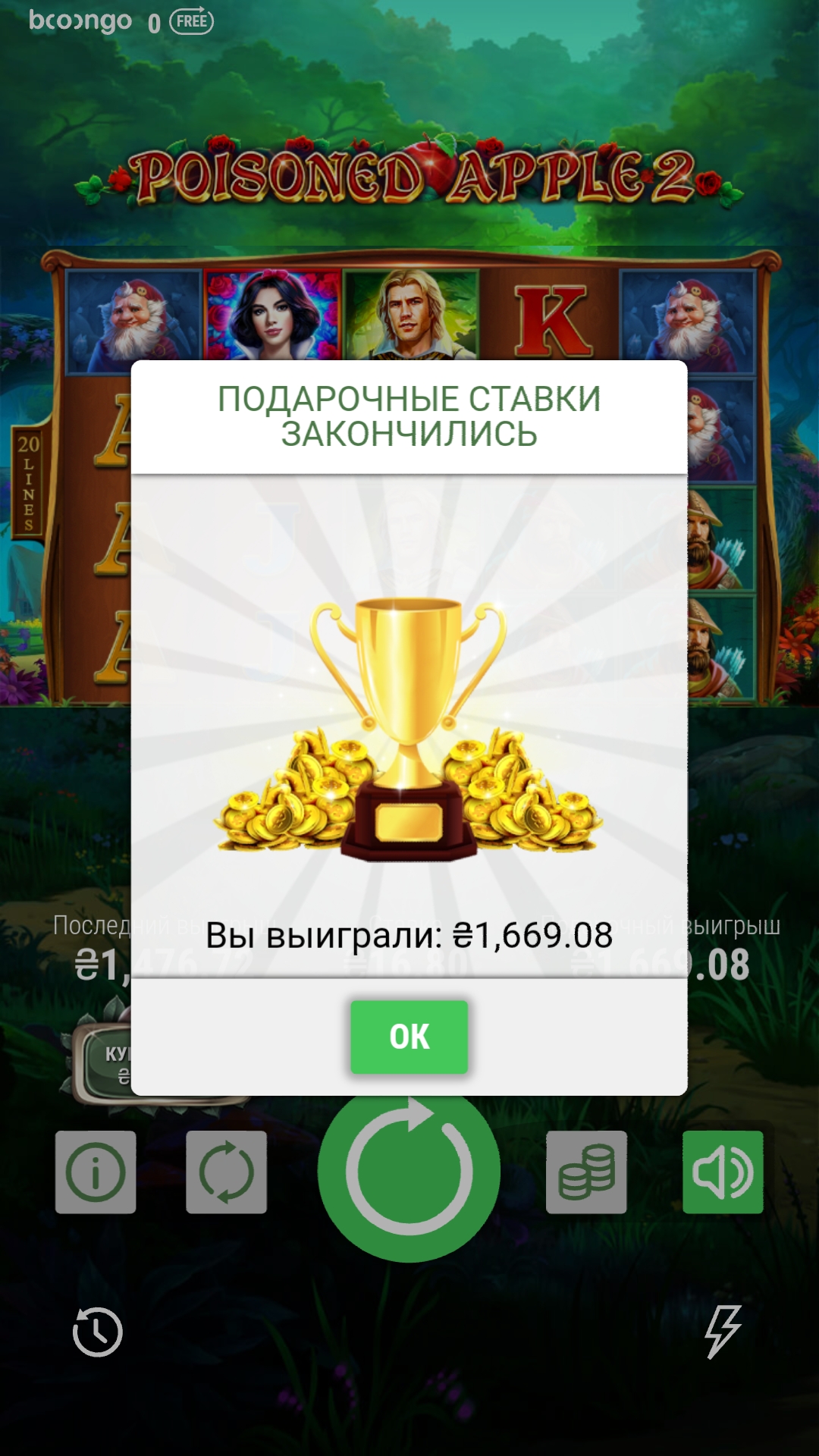Enable autoplay with the circular arrows icon

point(226,1172)
